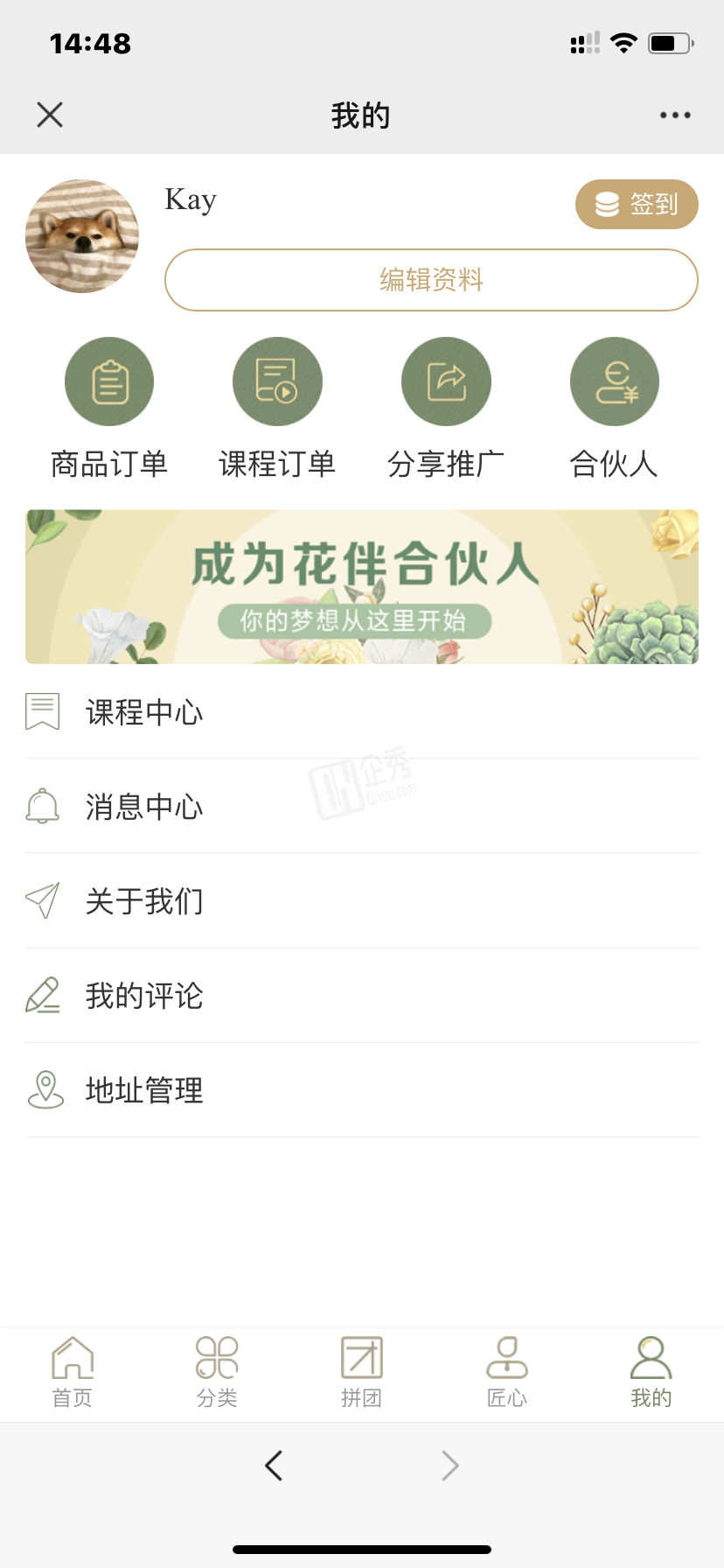724x1568 pixels.
Task: Open the three-dot overflow menu
Action: click(675, 115)
